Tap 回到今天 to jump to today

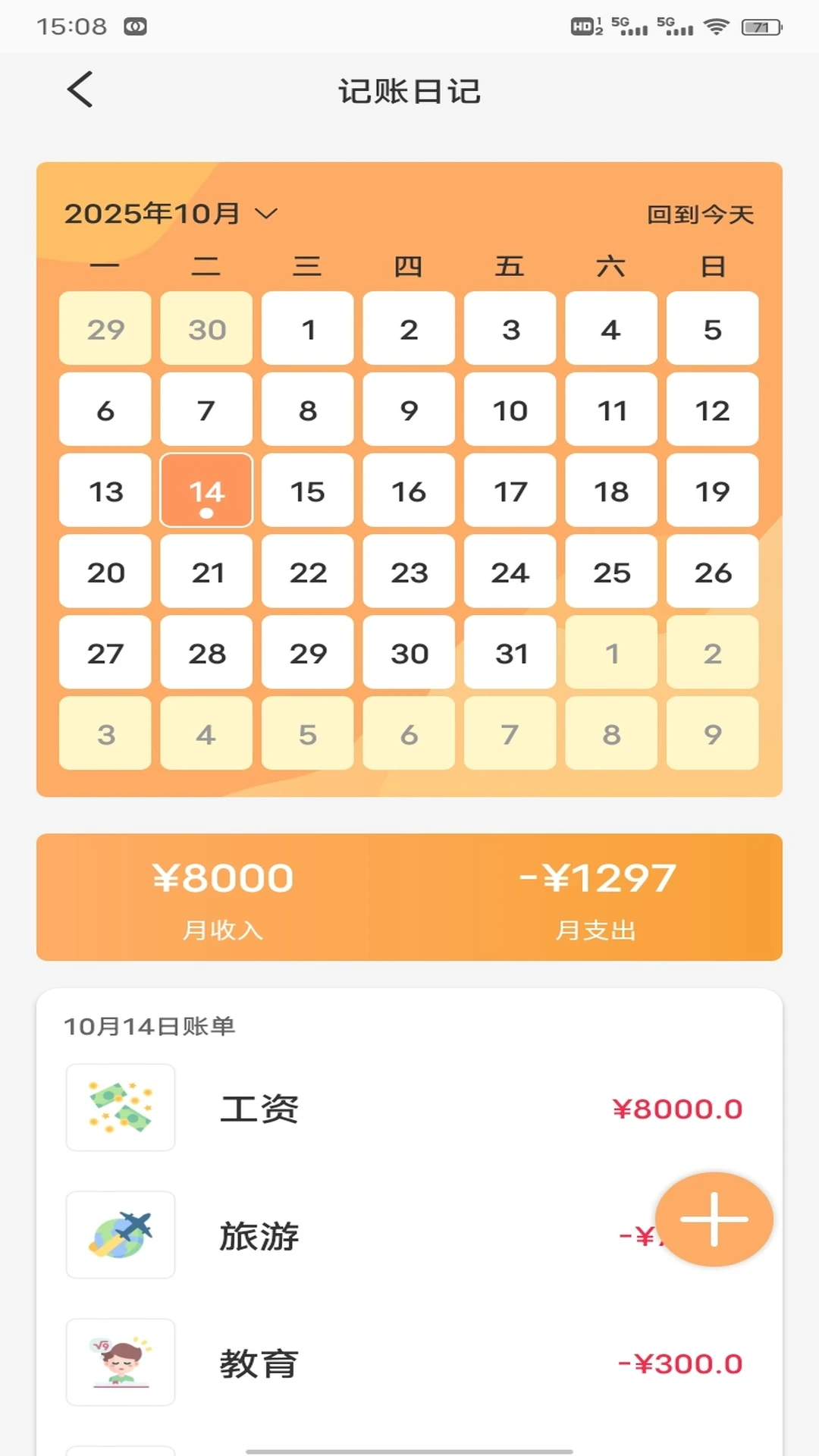click(699, 213)
